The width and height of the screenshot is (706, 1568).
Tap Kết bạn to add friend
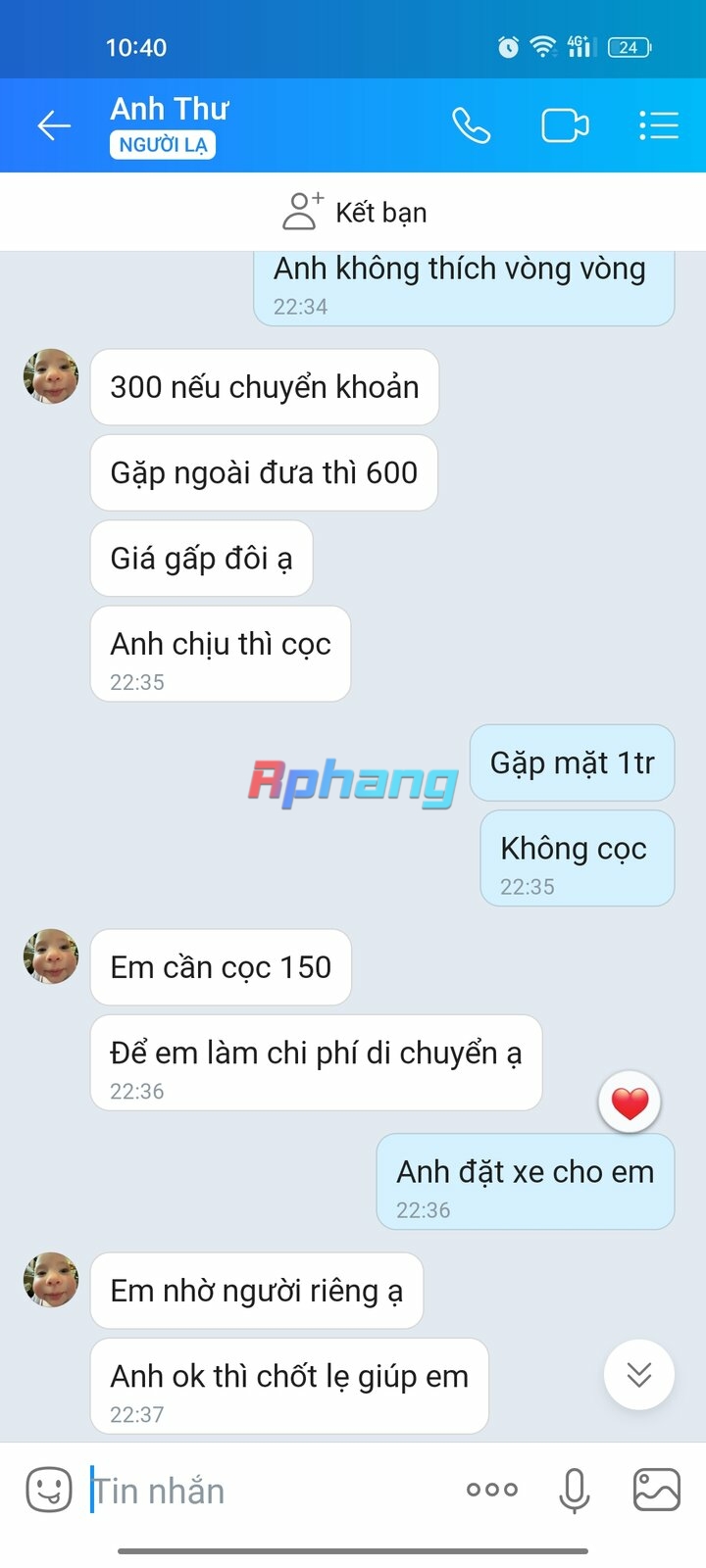click(354, 212)
